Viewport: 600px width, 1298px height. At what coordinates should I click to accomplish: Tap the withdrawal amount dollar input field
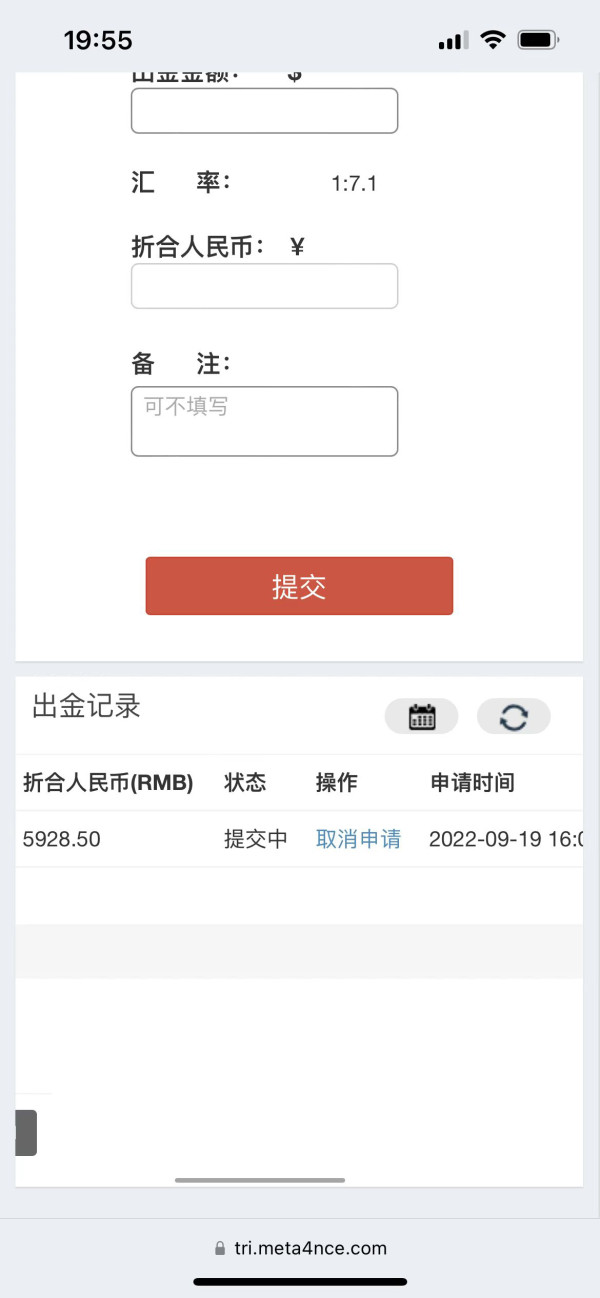pos(264,110)
